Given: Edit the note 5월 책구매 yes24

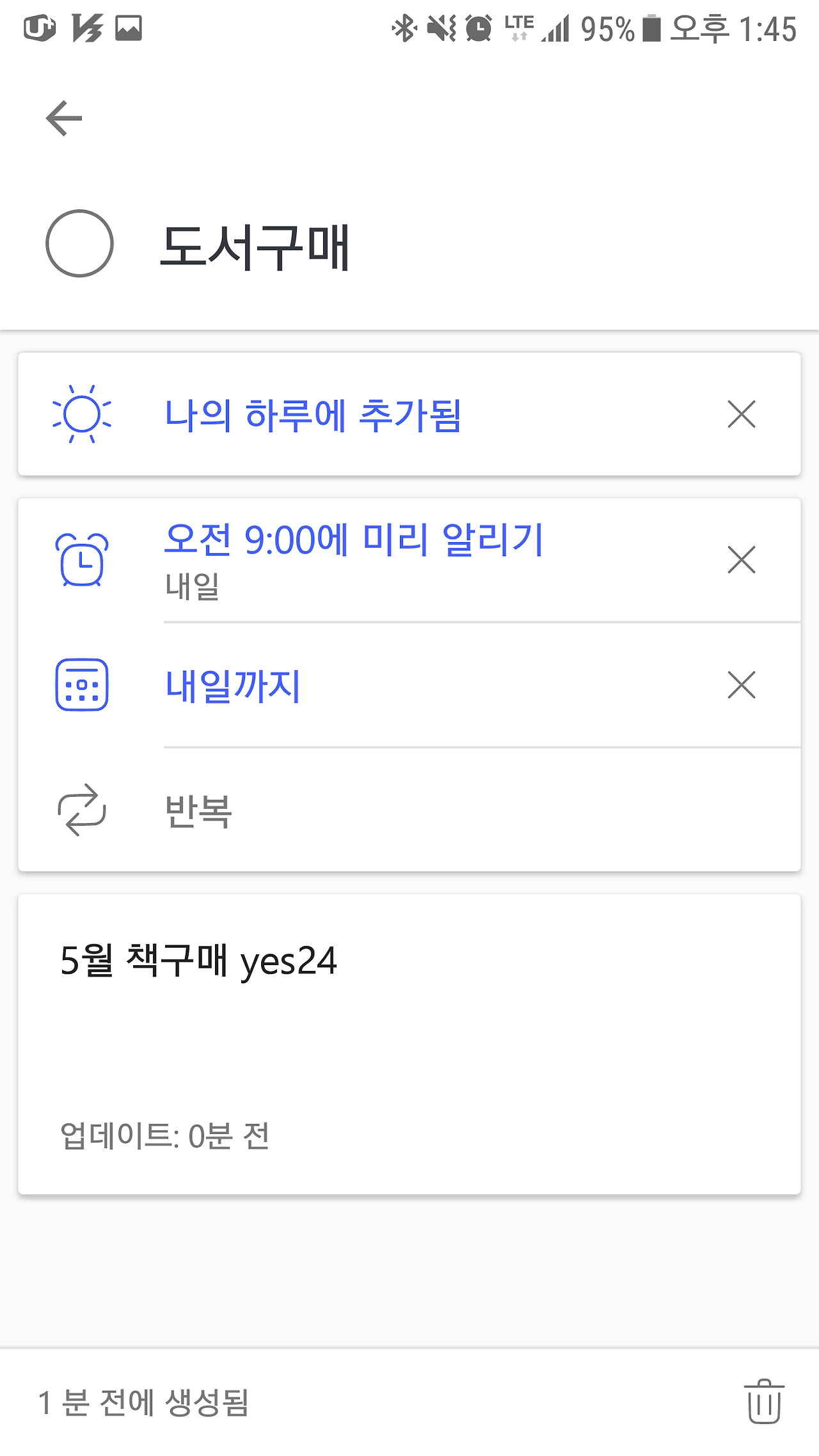Looking at the screenshot, I should 198,961.
